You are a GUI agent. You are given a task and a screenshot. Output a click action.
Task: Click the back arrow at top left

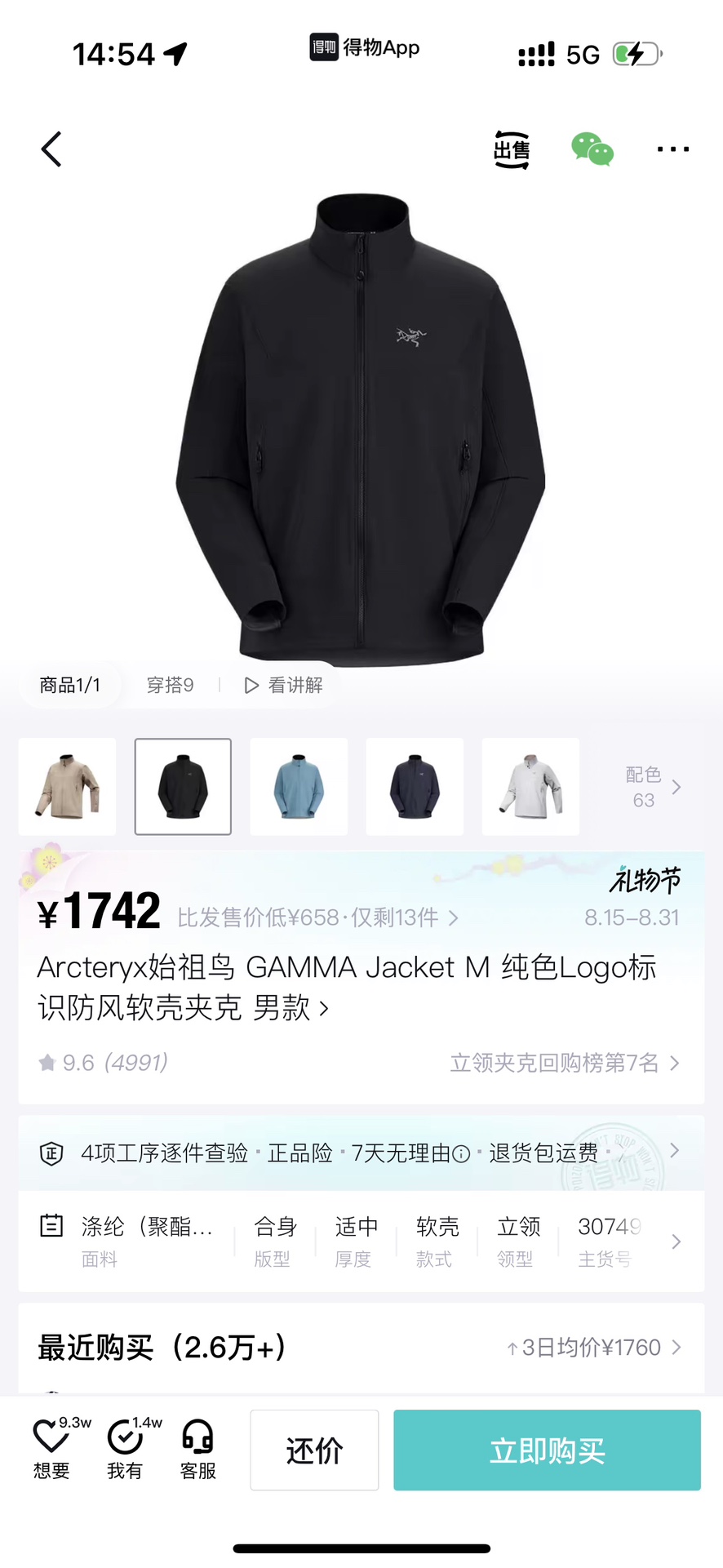tap(51, 149)
